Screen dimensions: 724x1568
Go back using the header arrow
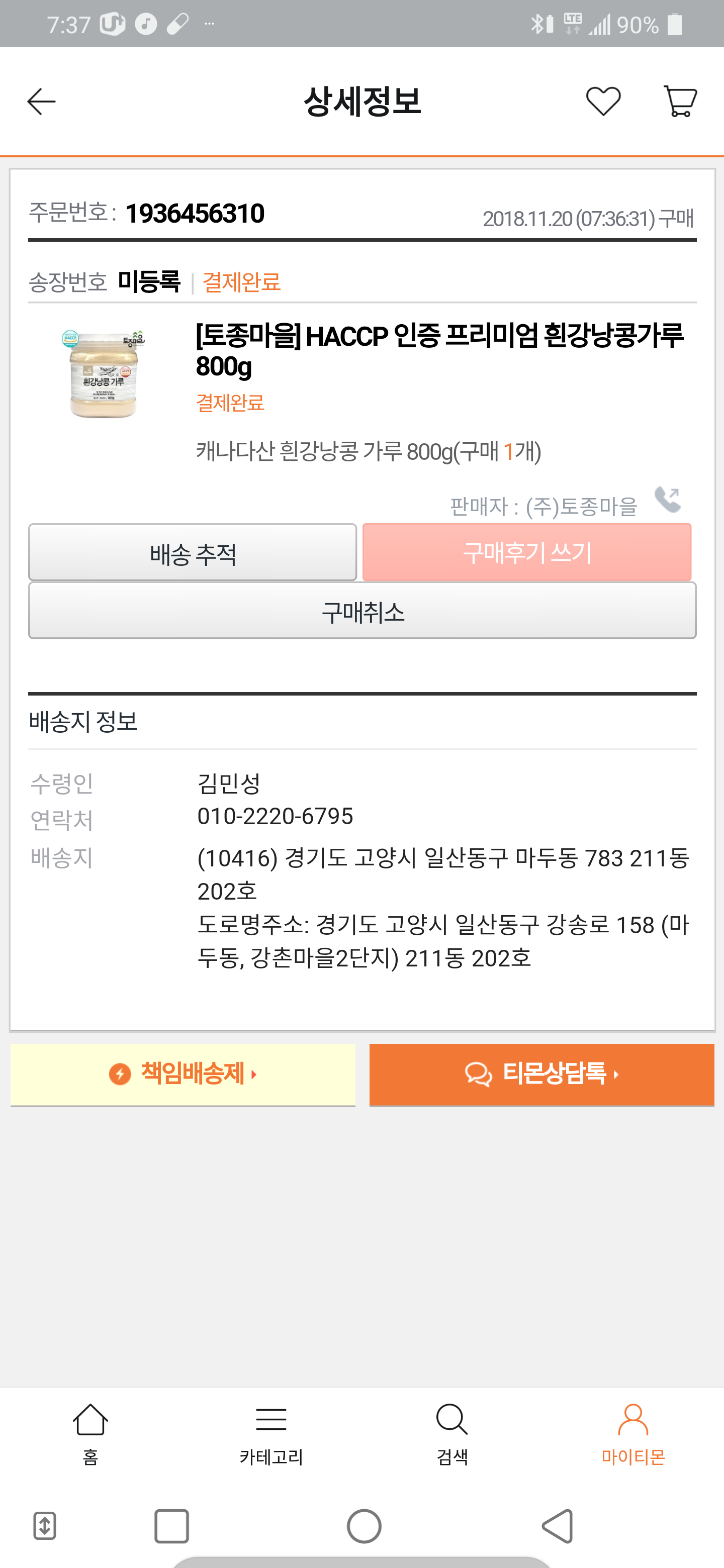click(41, 102)
